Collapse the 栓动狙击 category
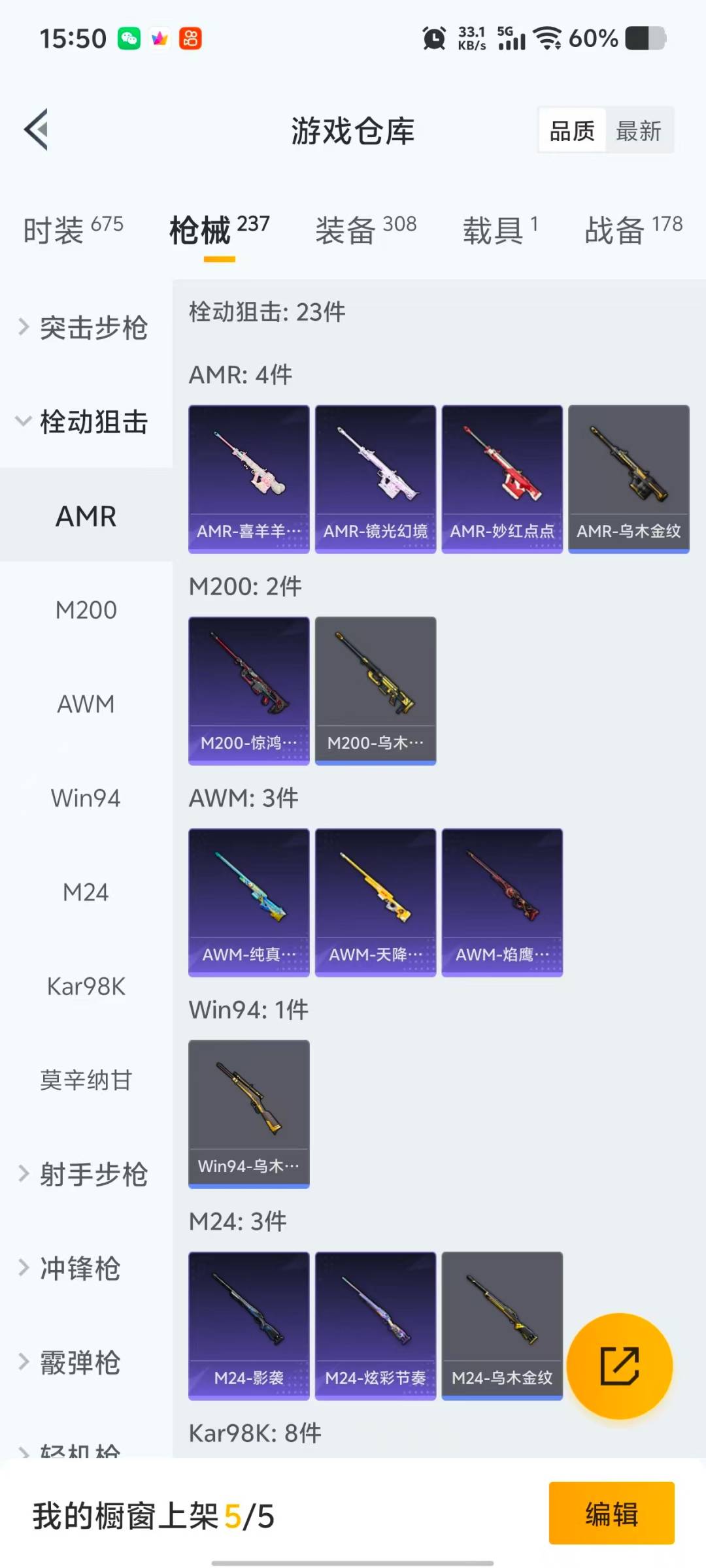 point(92,423)
